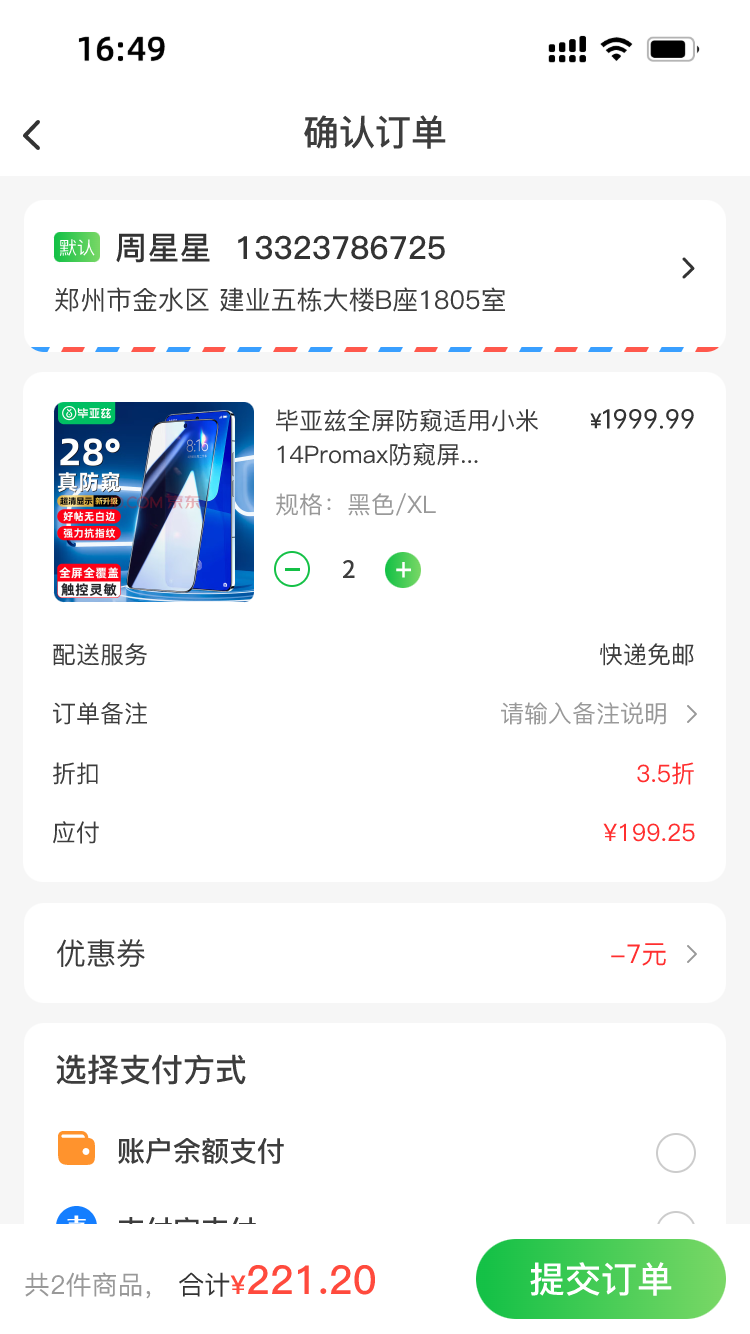Select 账户余额支付 as the payment method
Viewport: 750px width, 1334px height.
click(675, 1153)
